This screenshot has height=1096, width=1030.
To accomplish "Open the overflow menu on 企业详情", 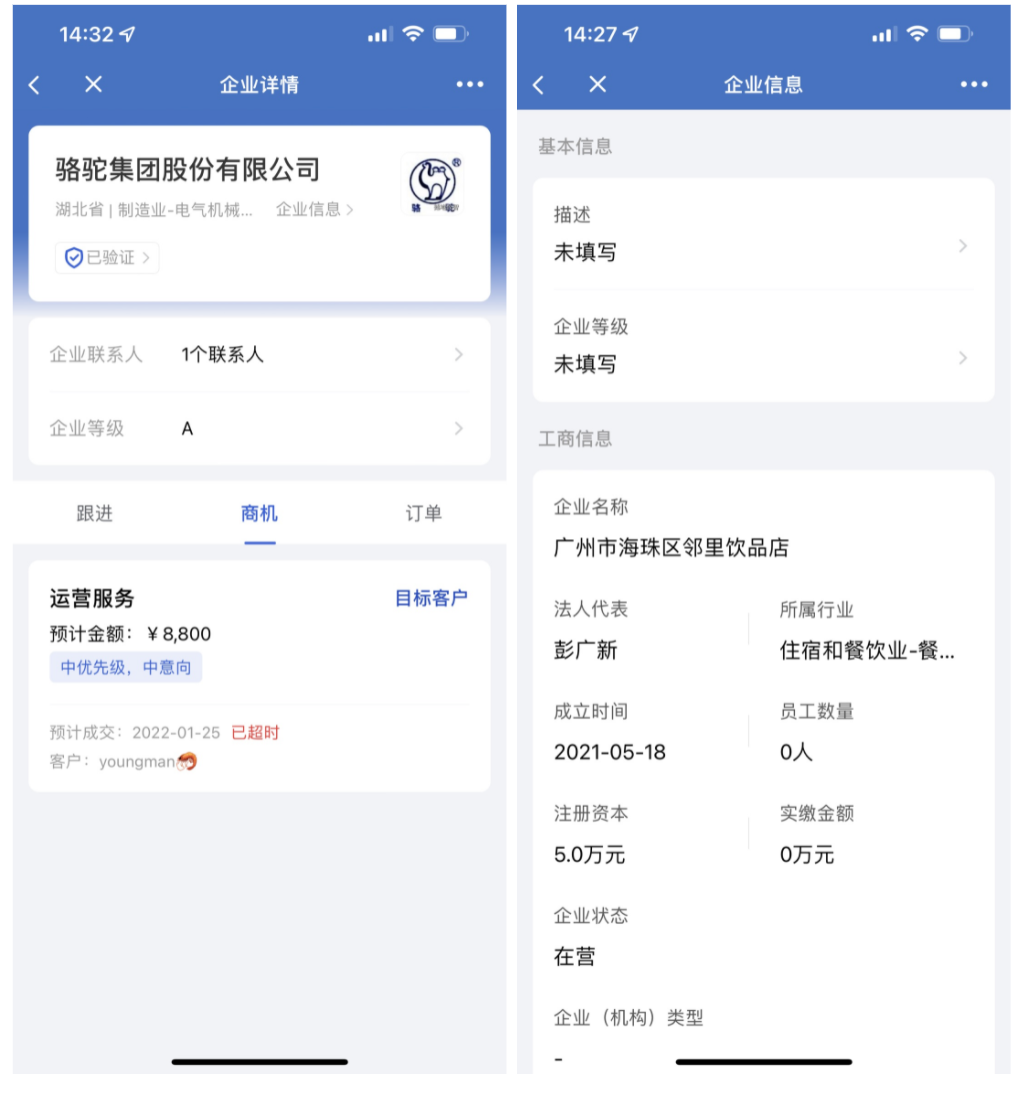I will [x=469, y=85].
